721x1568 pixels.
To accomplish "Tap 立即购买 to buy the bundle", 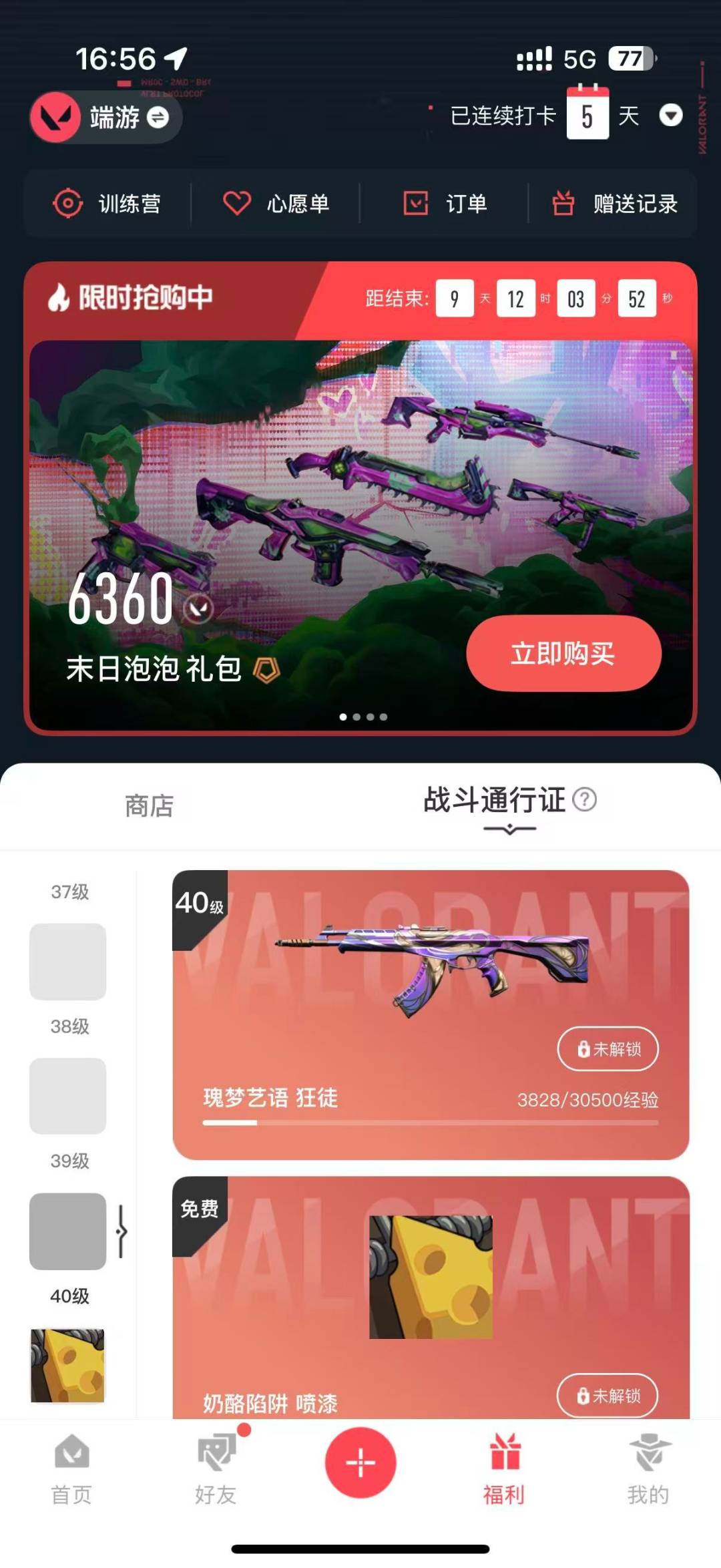I will point(563,653).
